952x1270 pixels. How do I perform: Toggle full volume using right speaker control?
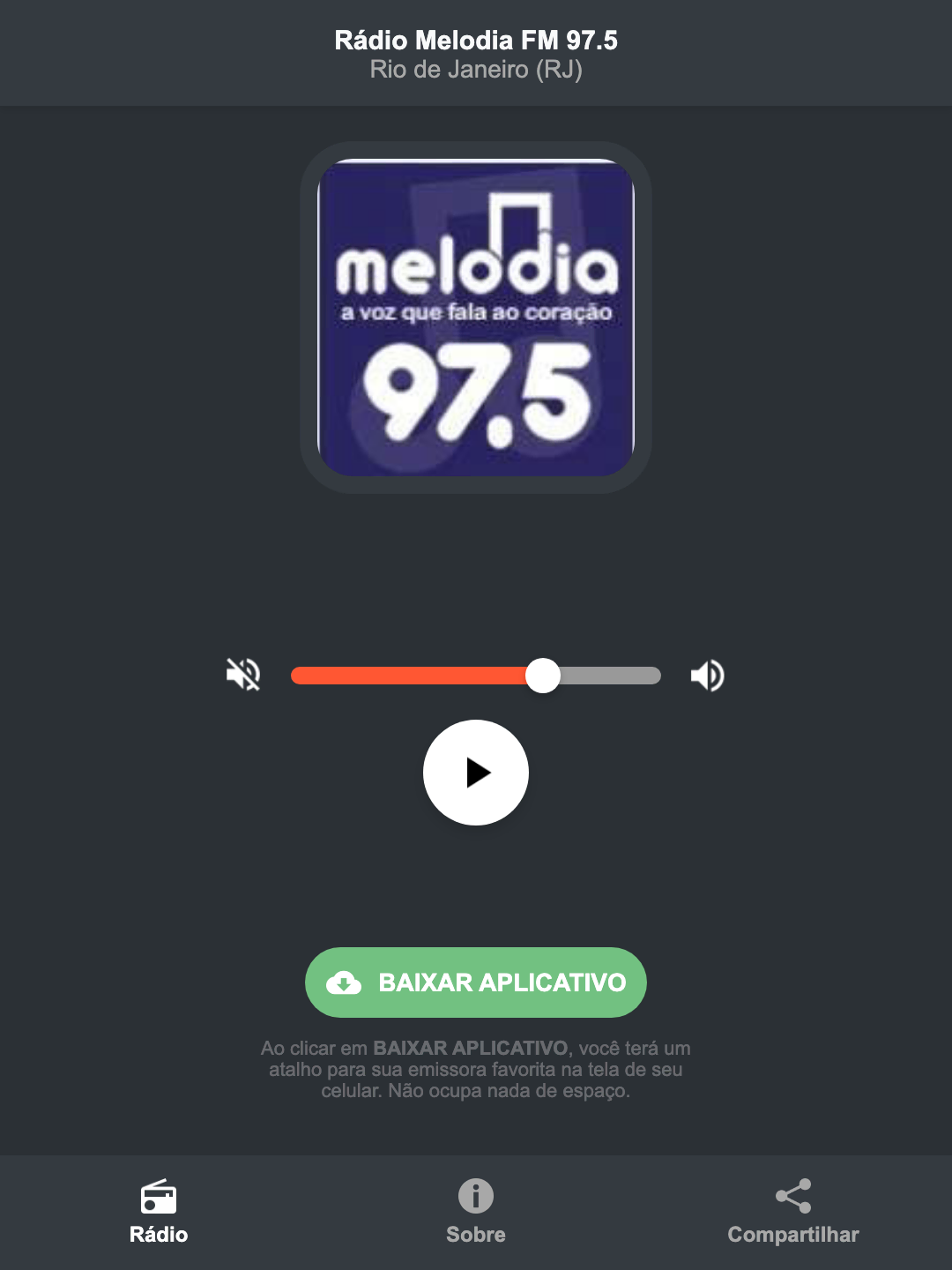tap(708, 675)
